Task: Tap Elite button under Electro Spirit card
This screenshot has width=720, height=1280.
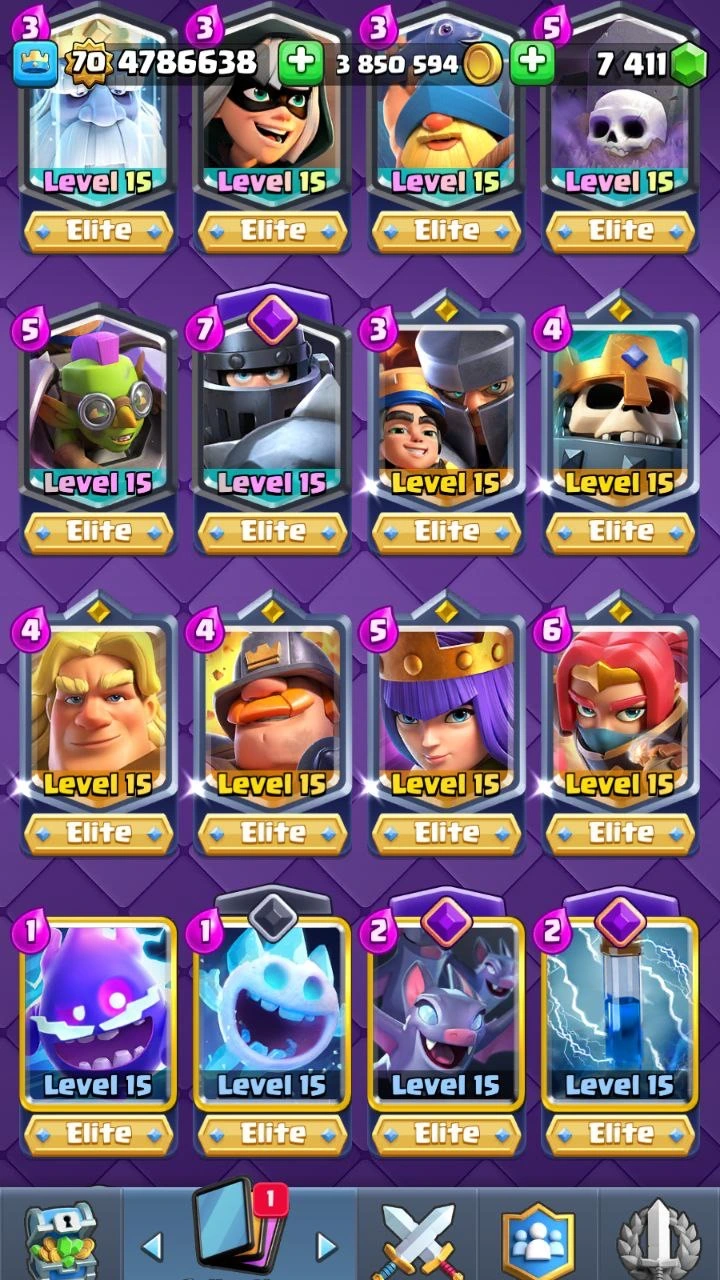Action: pos(98,1134)
